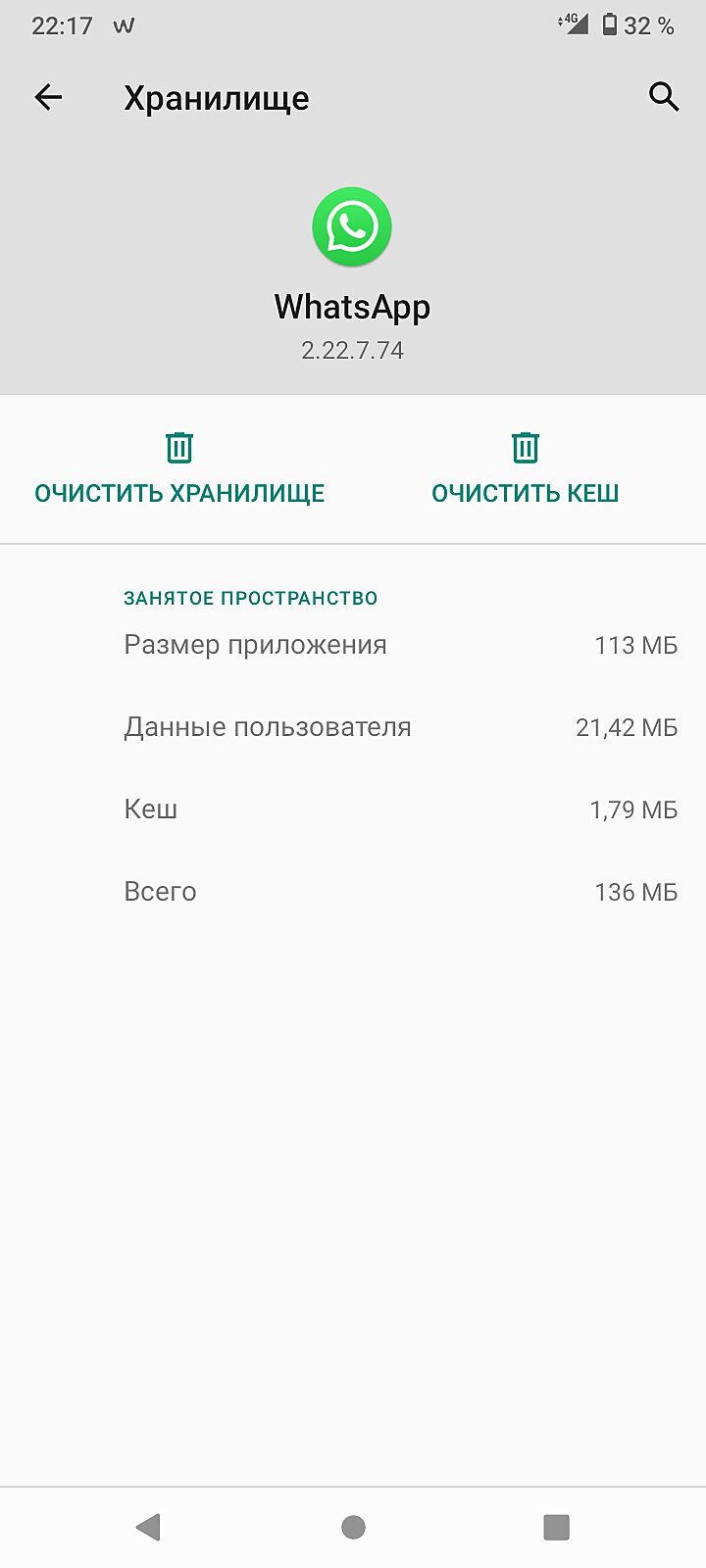Tap Очистить хранилище button
This screenshot has width=706, height=1568.
[179, 468]
